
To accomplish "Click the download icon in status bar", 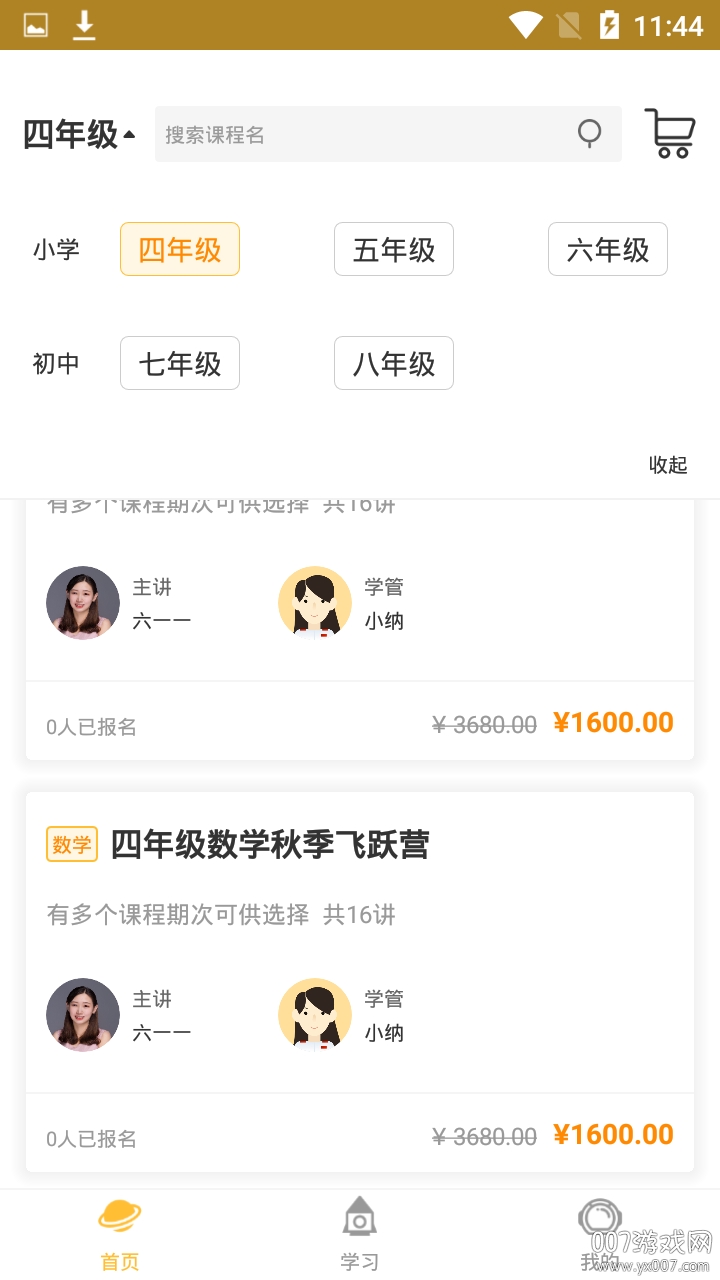I will [84, 25].
